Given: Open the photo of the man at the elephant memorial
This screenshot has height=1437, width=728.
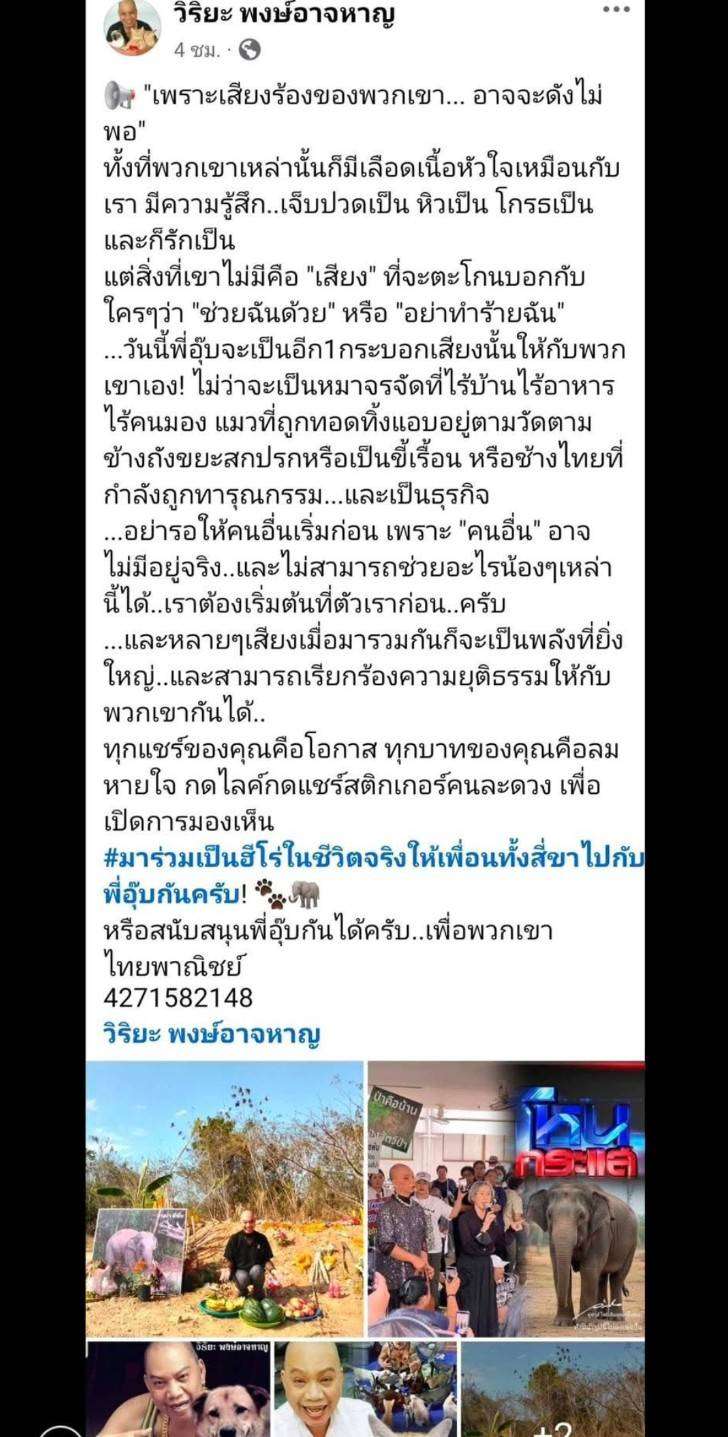Looking at the screenshot, I should [x=225, y=1198].
